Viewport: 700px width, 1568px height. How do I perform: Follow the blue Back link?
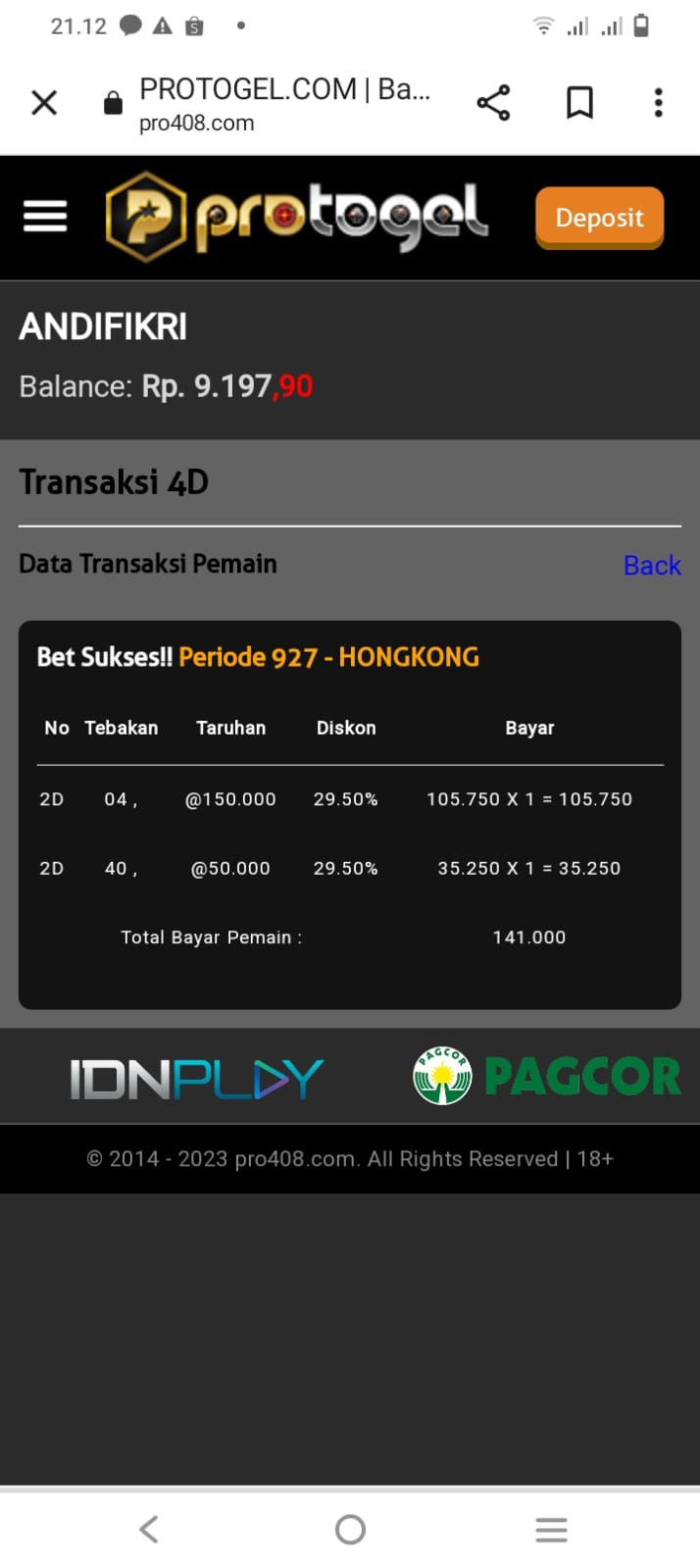[651, 566]
